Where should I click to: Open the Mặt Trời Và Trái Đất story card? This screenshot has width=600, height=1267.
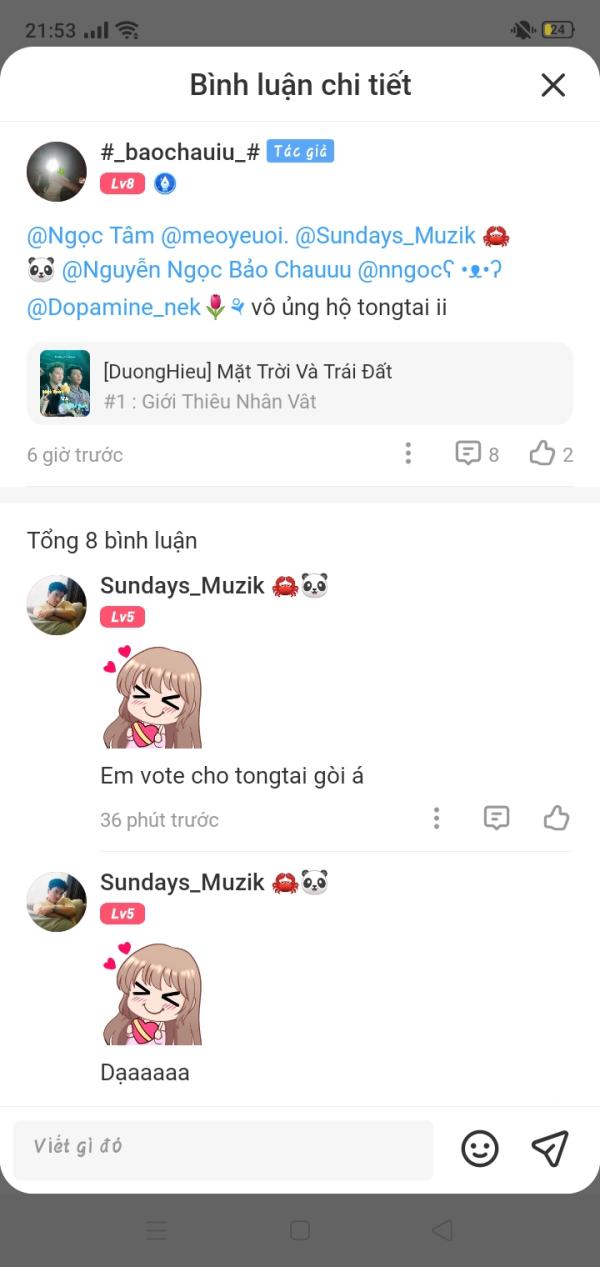tap(300, 384)
